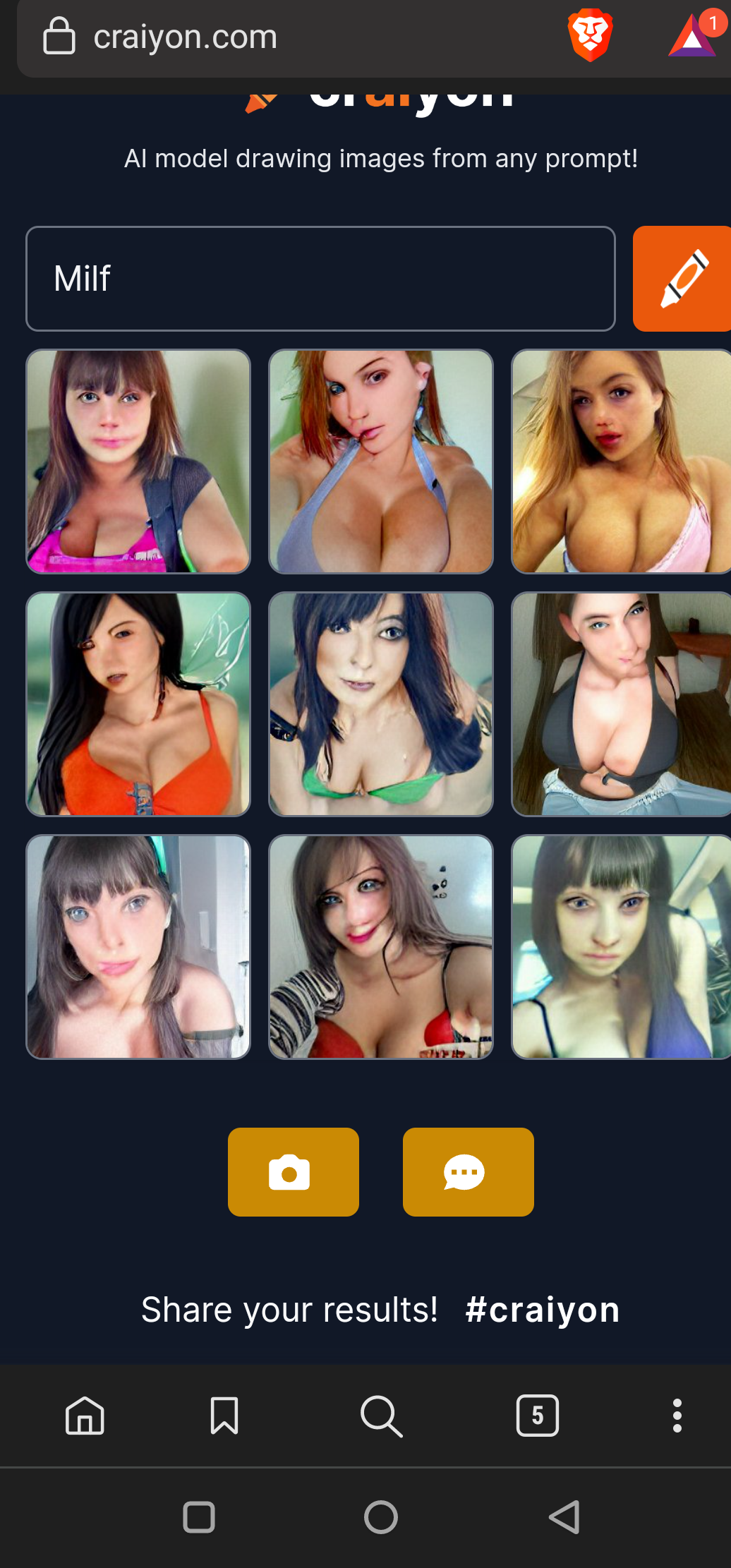Open browser bookmarks
731x1568 pixels.
[224, 1416]
